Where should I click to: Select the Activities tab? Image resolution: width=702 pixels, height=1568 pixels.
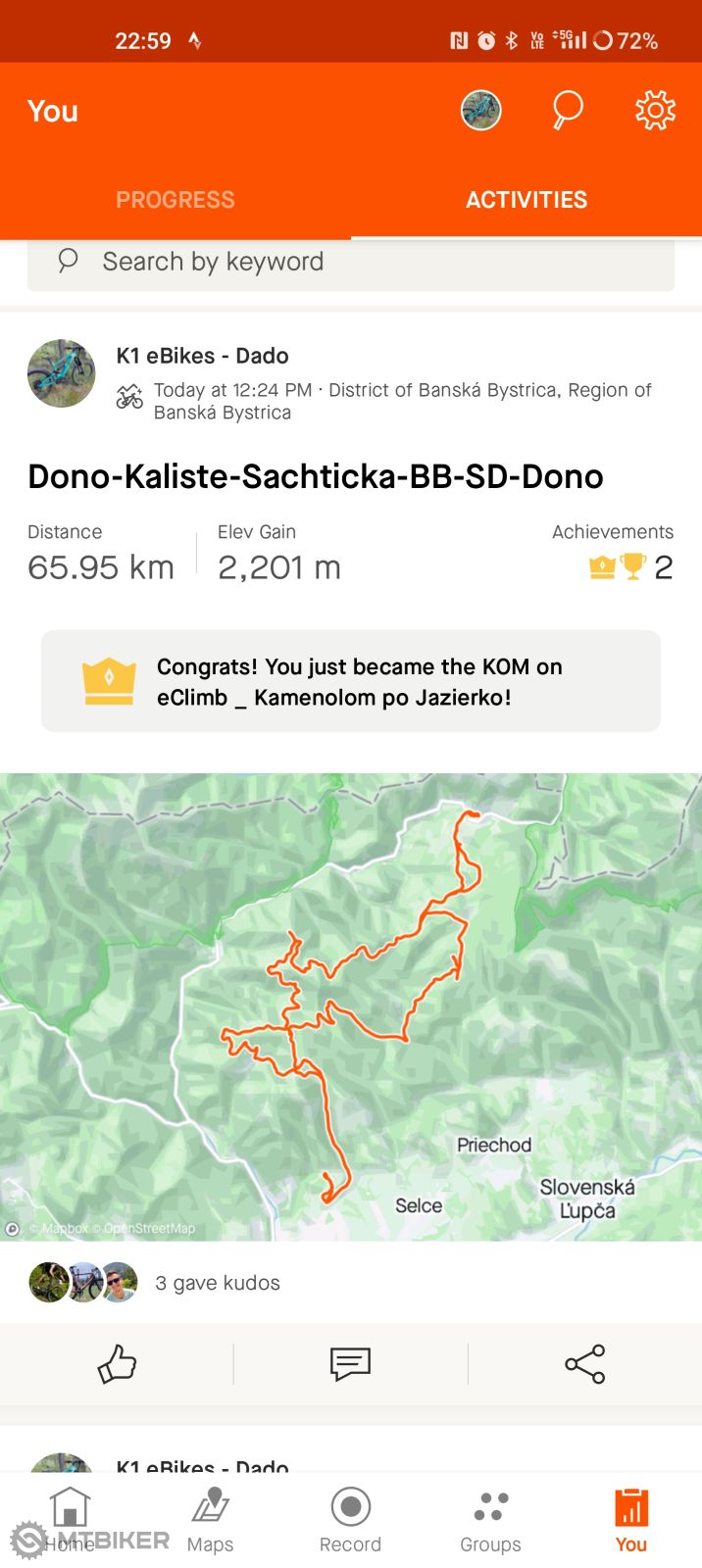click(x=526, y=200)
